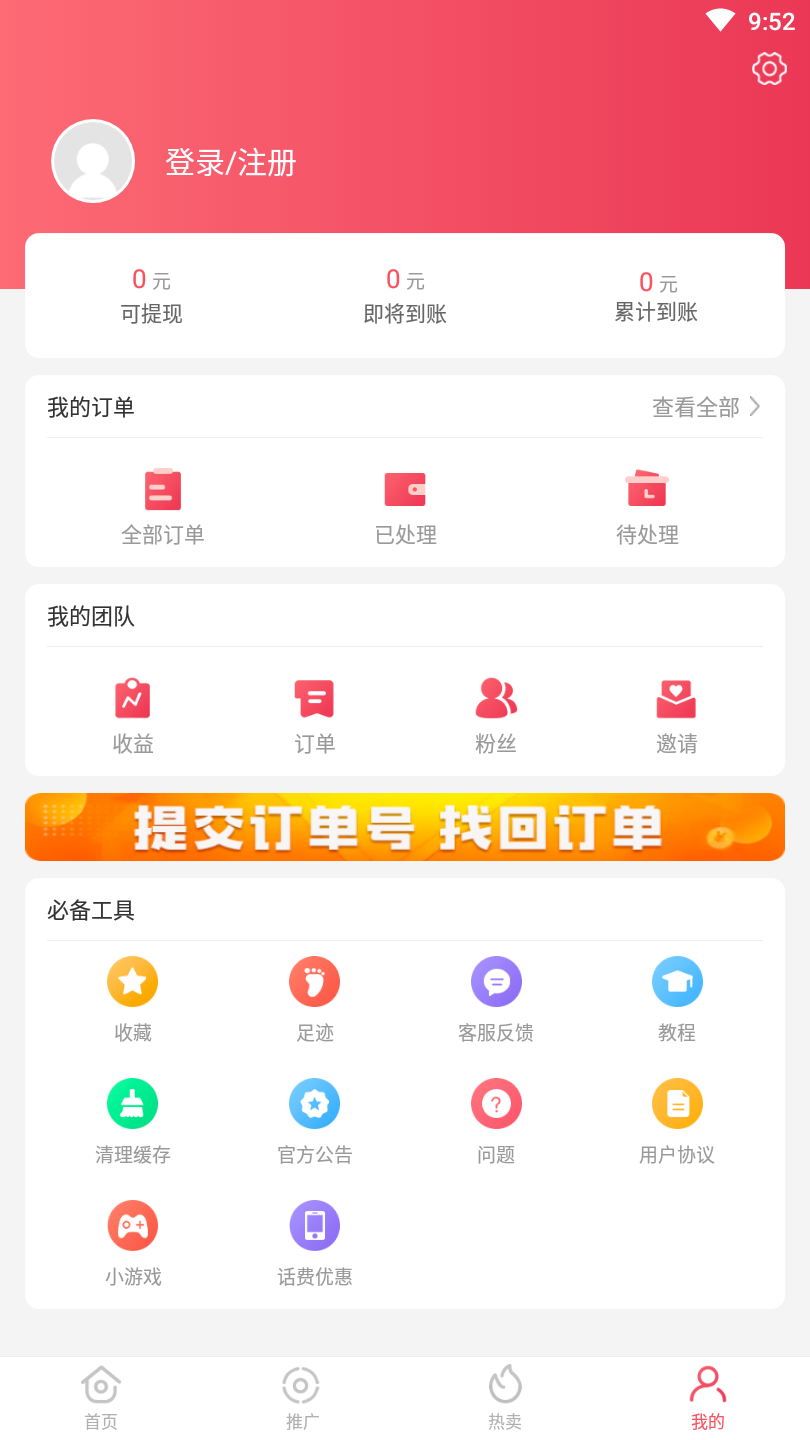Viewport: 810px width, 1440px height.
Task: View all orders via 查看全部
Action: (706, 407)
